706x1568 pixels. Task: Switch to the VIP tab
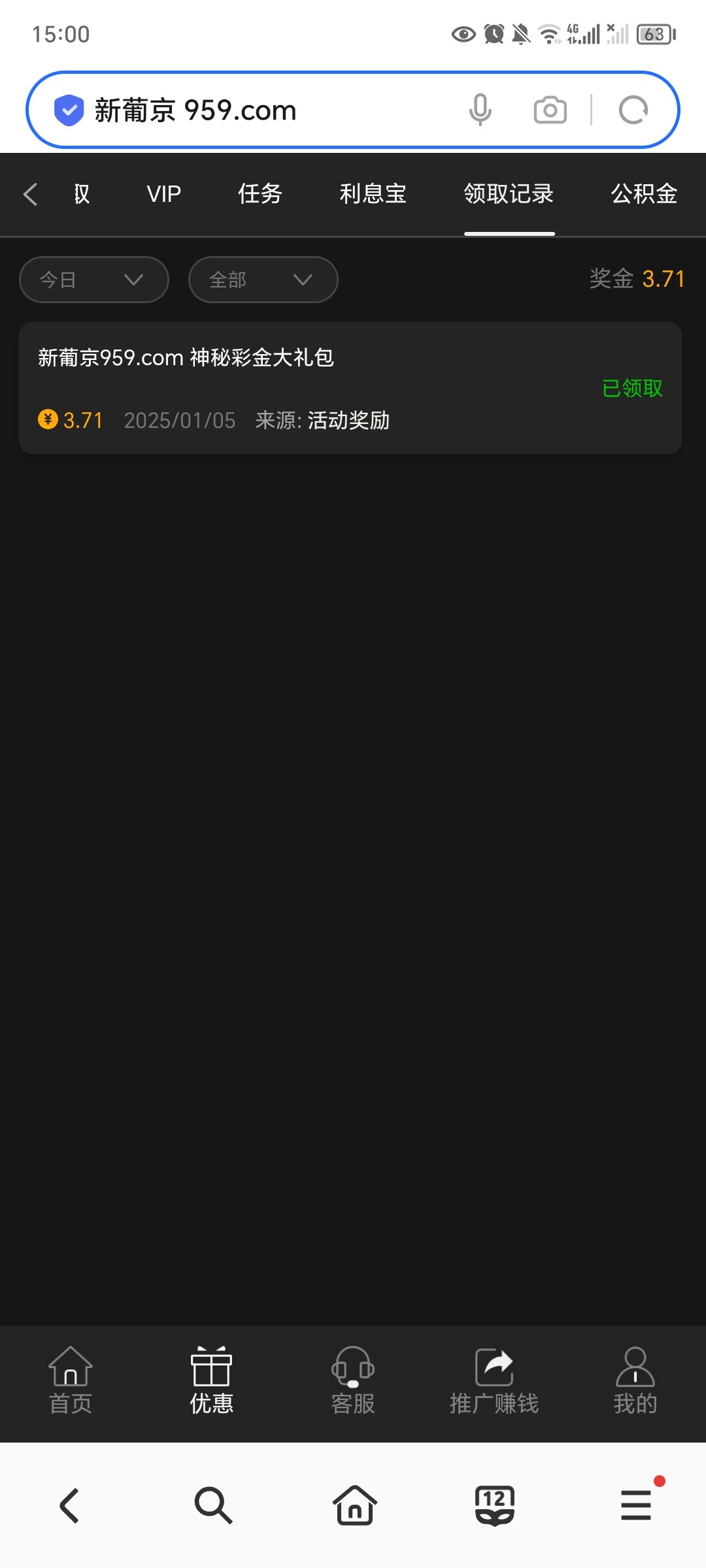click(163, 194)
